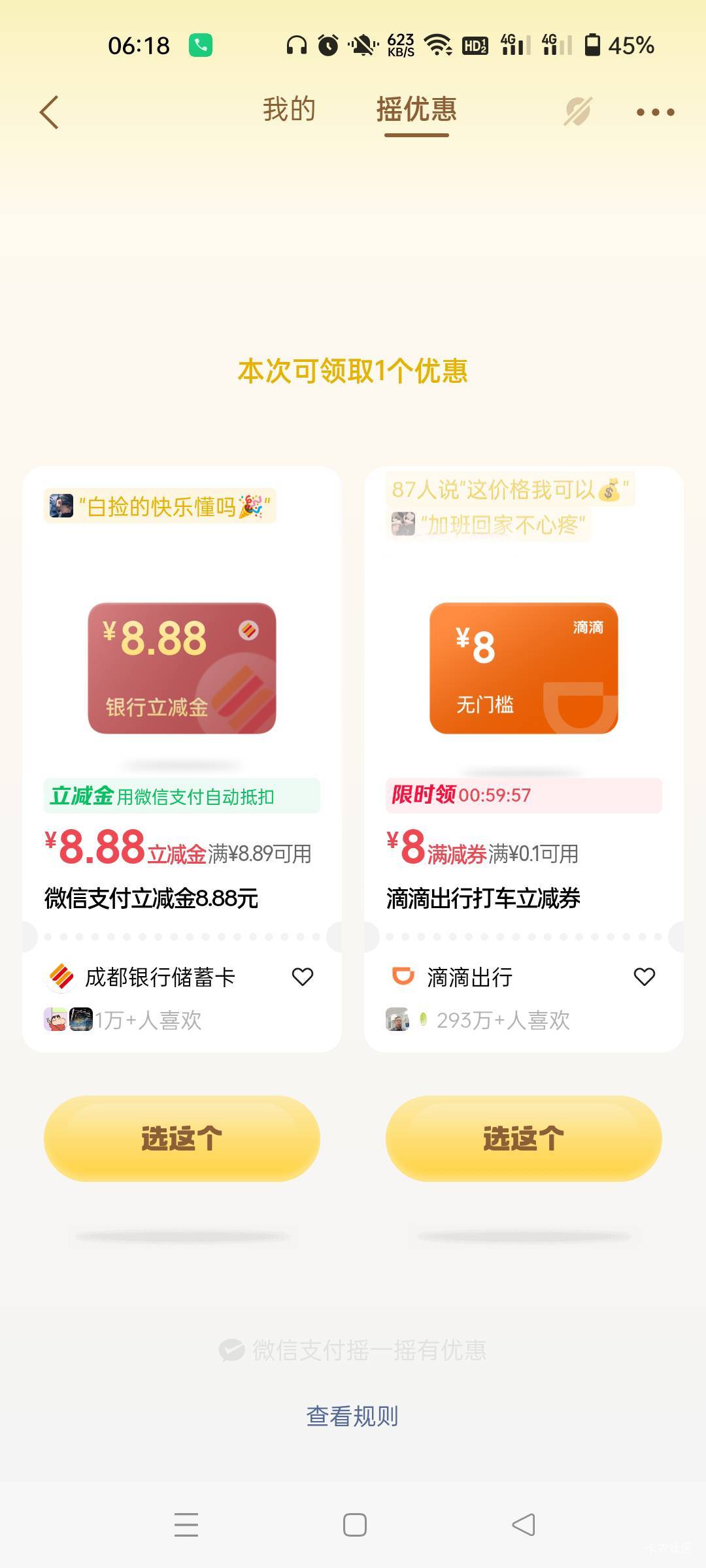
Task: Go back using the top-left arrow
Action: click(50, 112)
